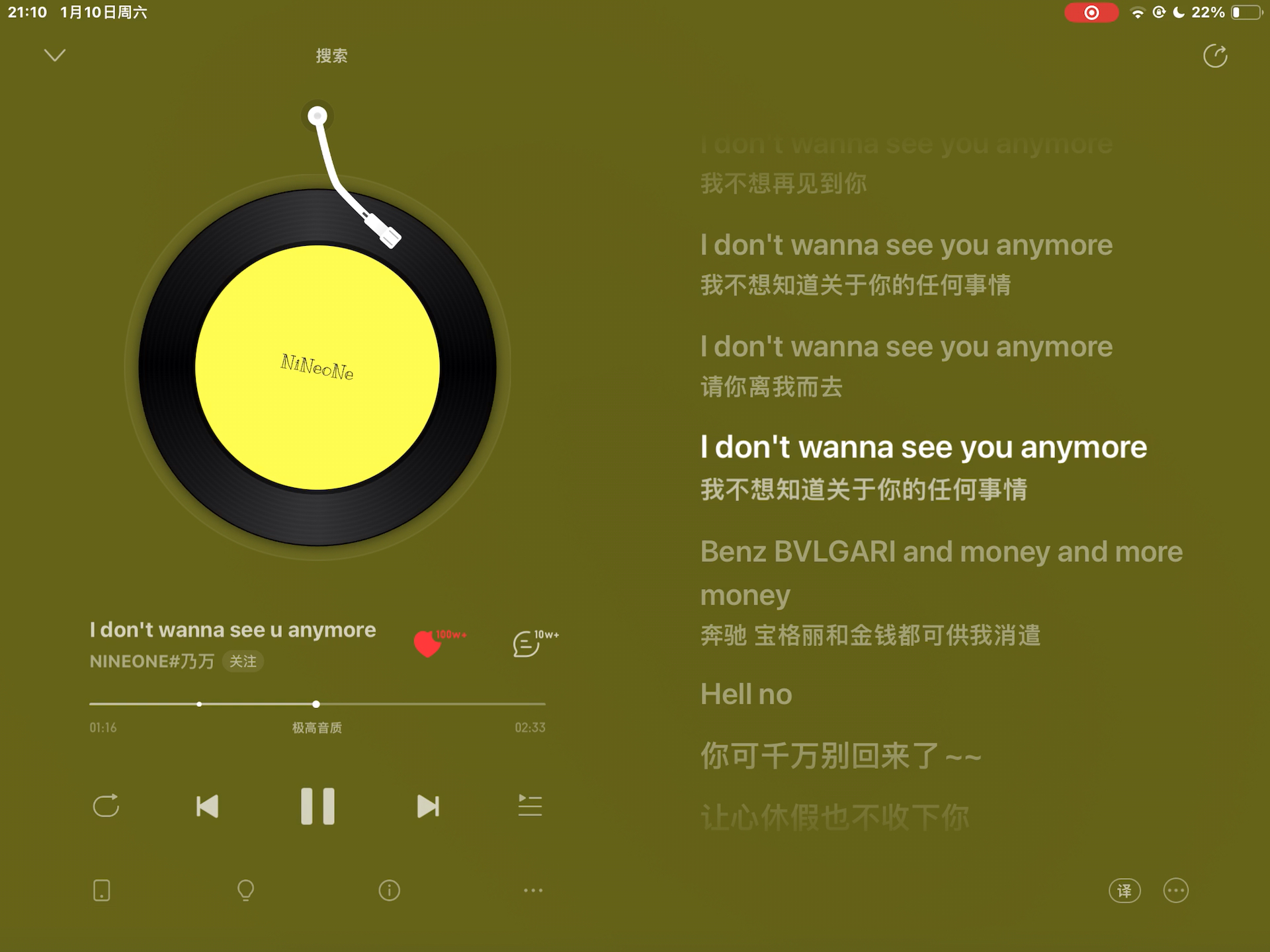Toggle lyric translation with the 译 button
This screenshot has height=952, width=1270.
[1124, 891]
